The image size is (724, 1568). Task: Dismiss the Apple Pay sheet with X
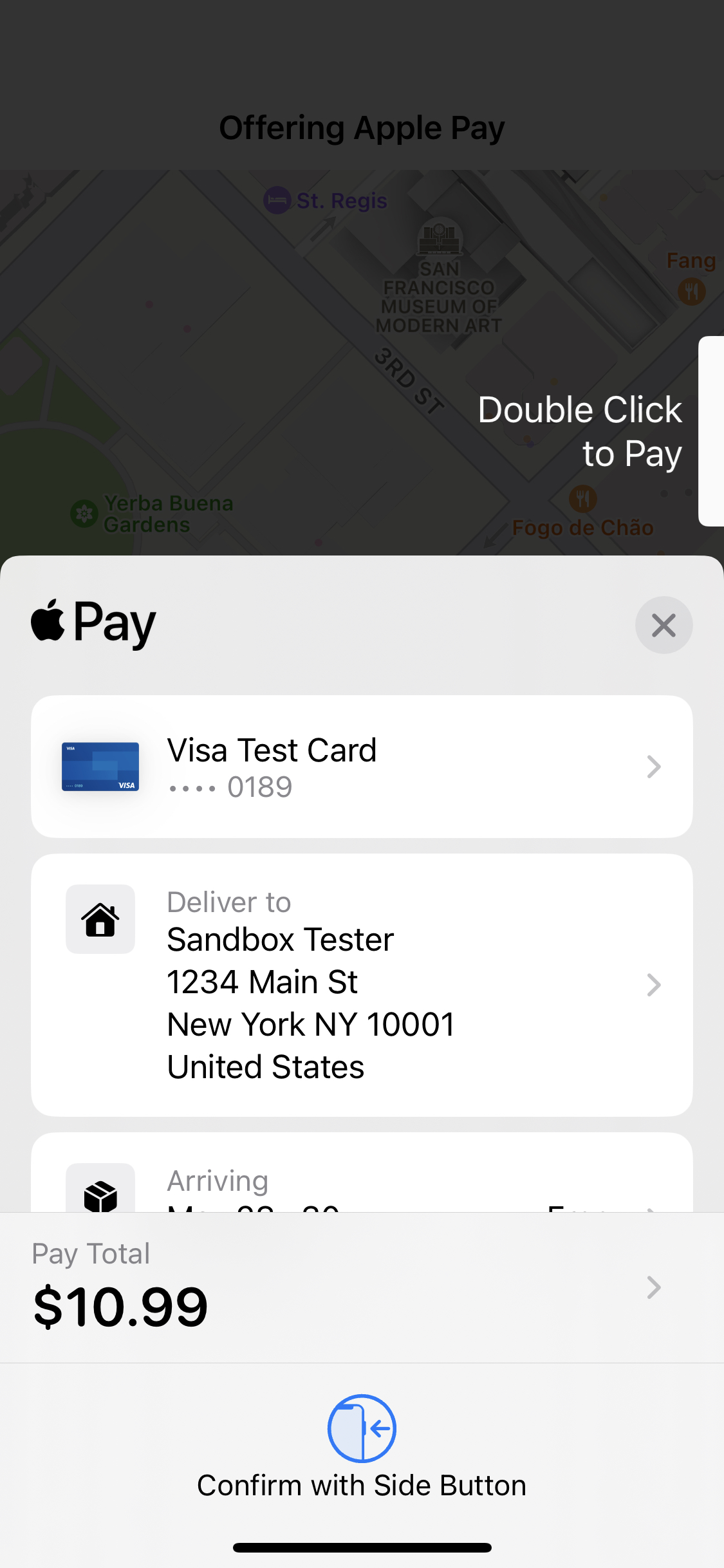[664, 624]
